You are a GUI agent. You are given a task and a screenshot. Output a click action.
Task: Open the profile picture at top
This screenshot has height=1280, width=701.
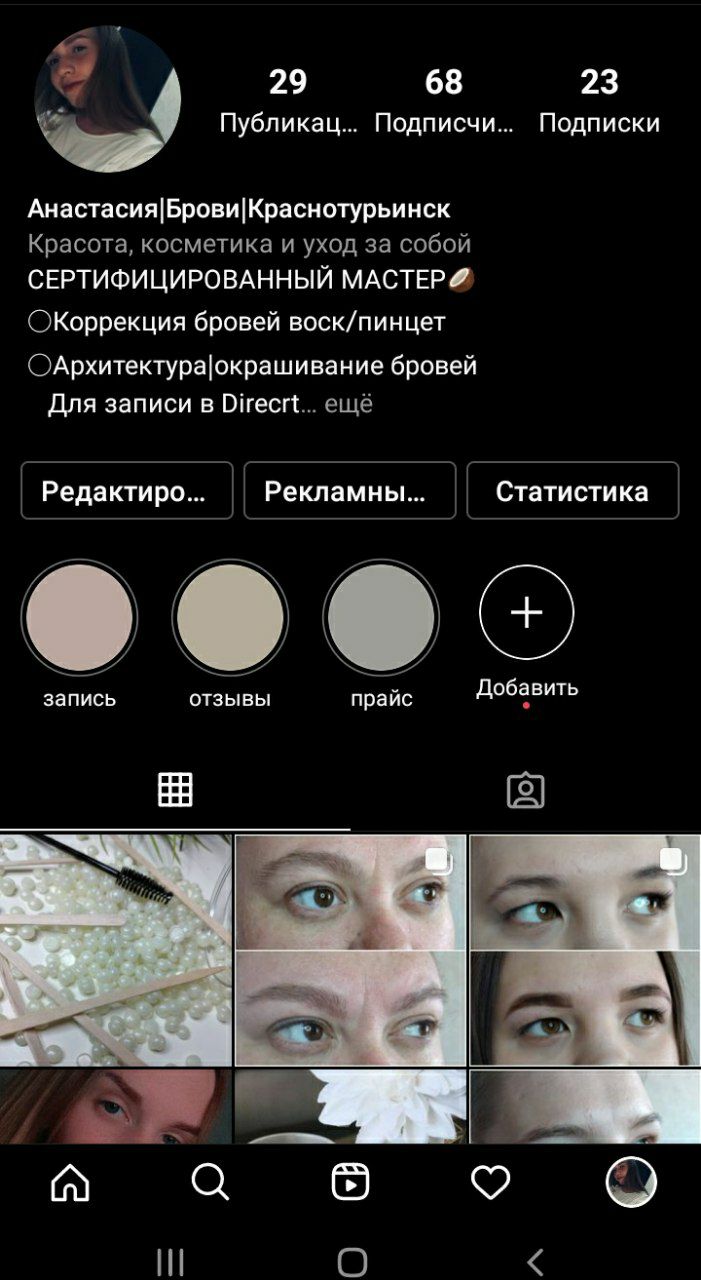tap(108, 99)
